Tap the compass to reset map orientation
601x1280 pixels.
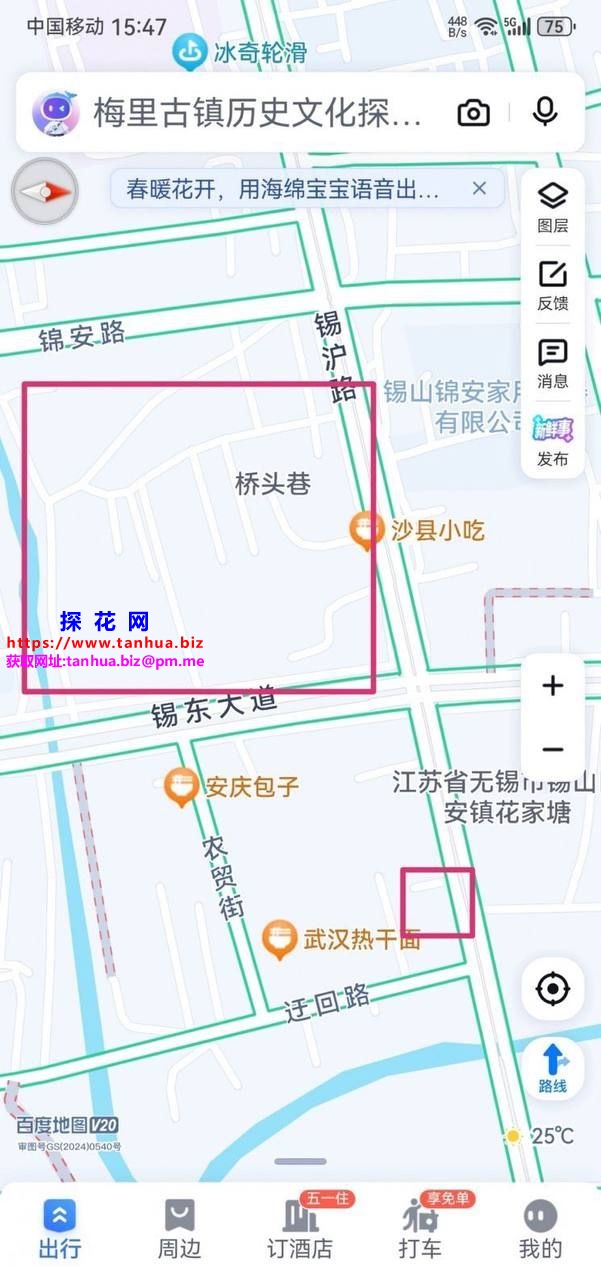coord(45,191)
